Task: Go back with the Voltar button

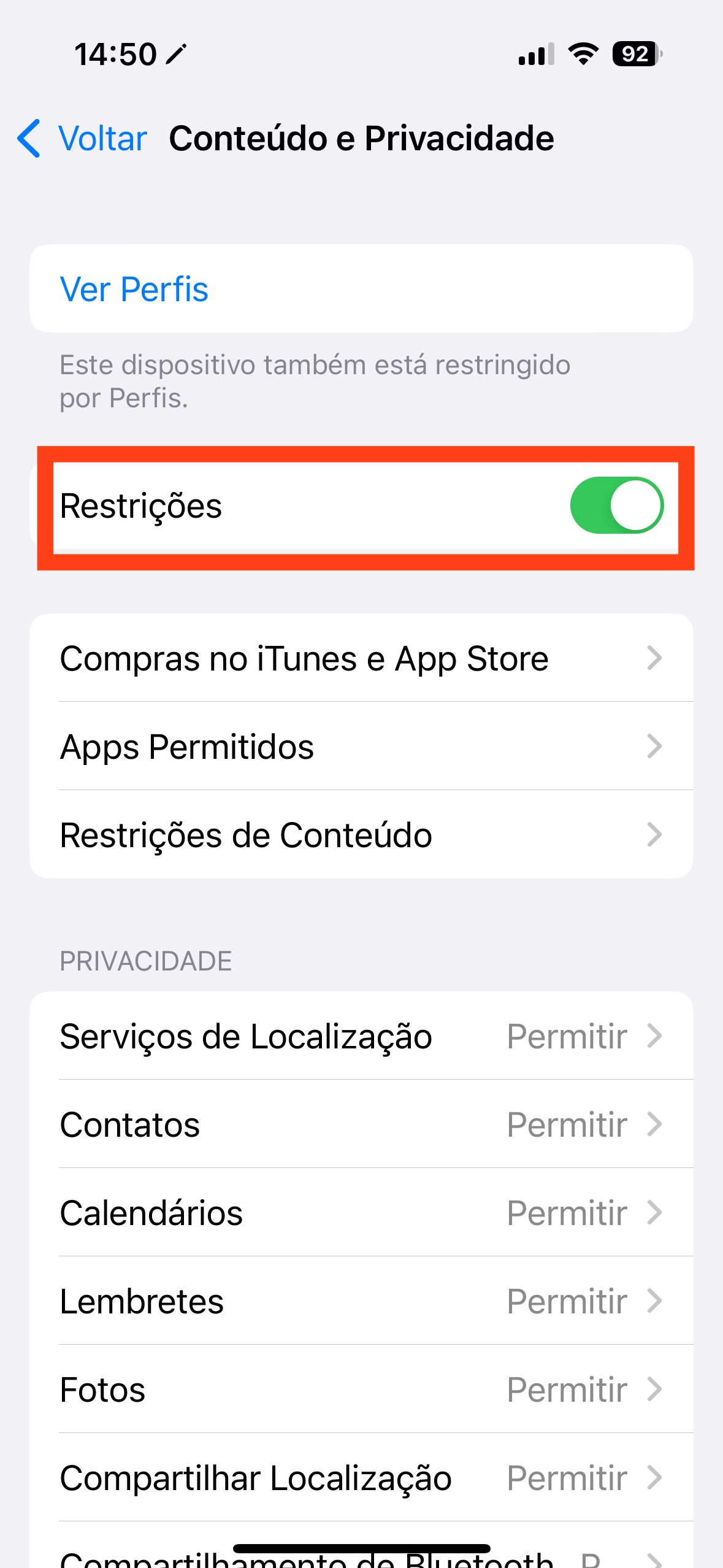Action: click(83, 138)
